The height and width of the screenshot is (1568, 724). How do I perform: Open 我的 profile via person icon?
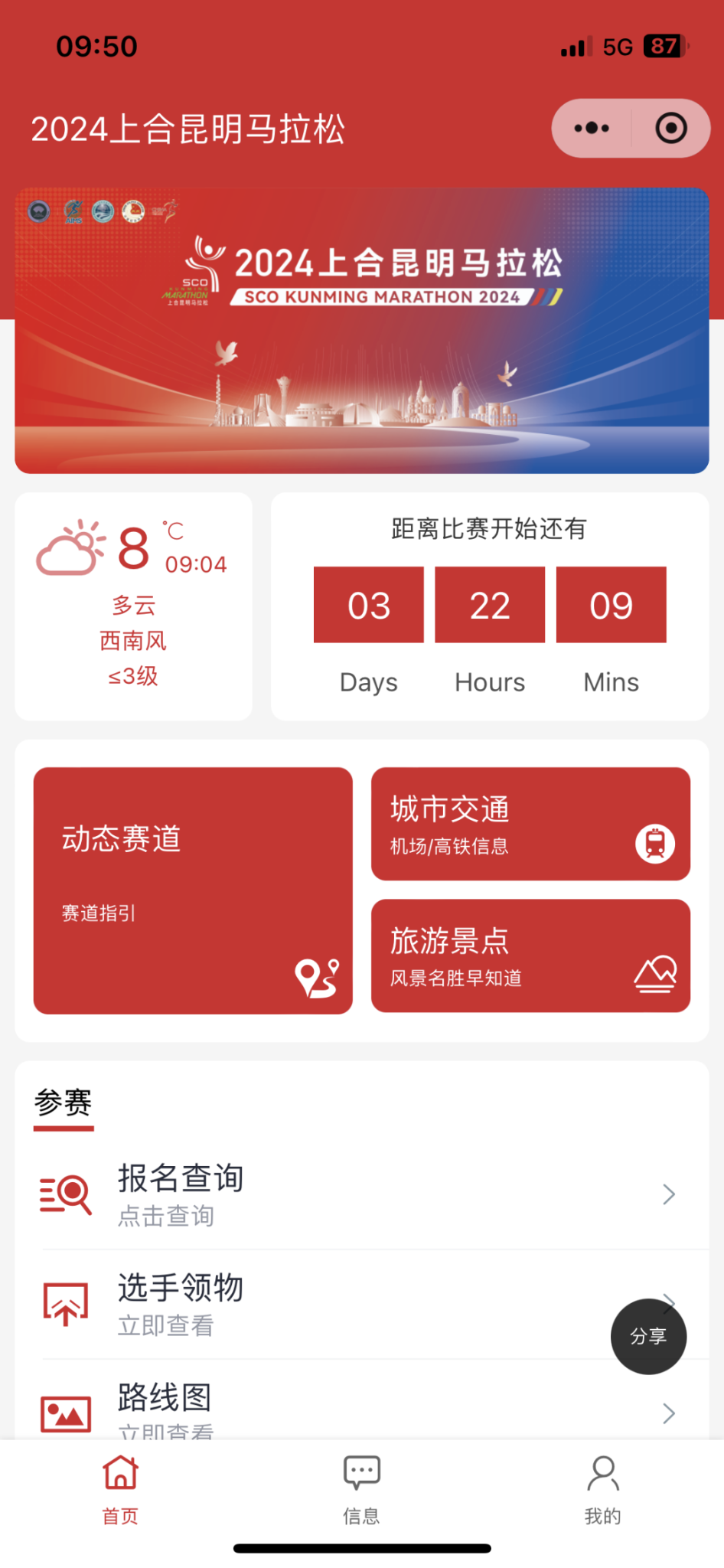(x=602, y=1471)
